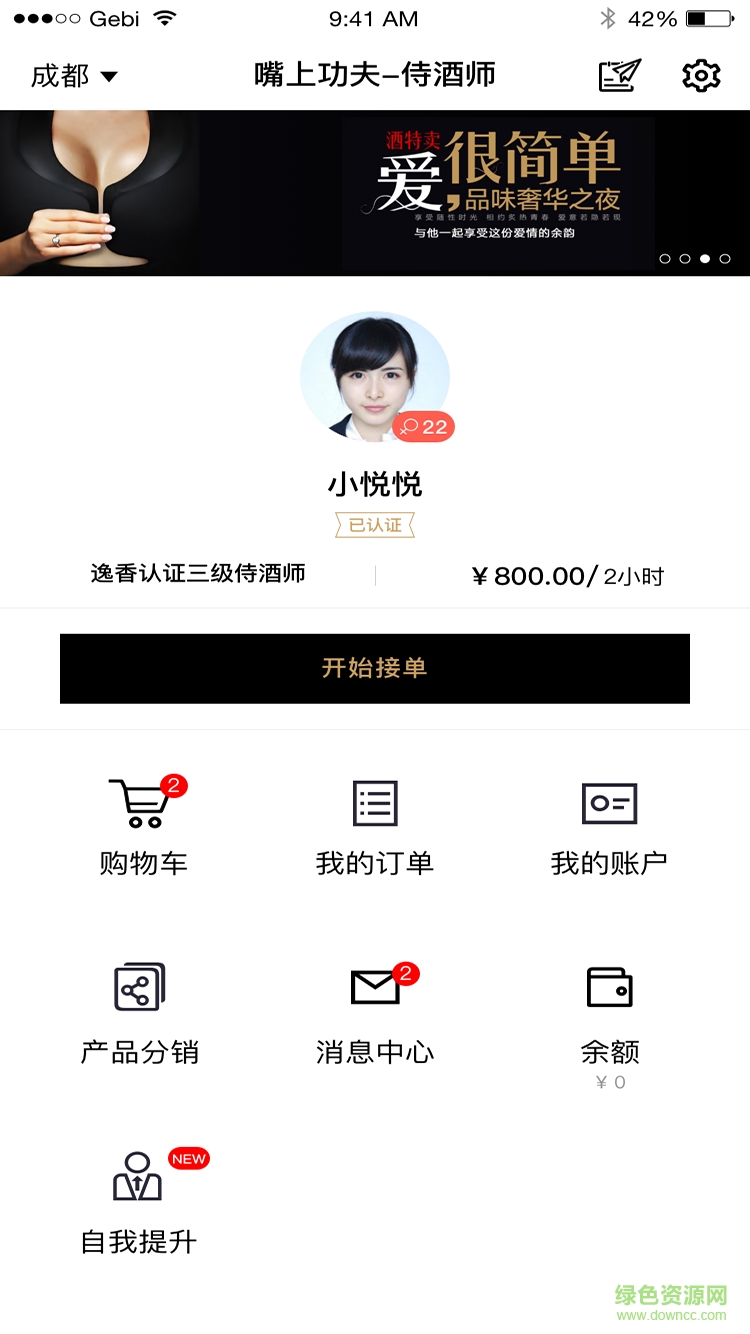
Task: Open the 爱很简单 promo banner
Action: pos(375,193)
